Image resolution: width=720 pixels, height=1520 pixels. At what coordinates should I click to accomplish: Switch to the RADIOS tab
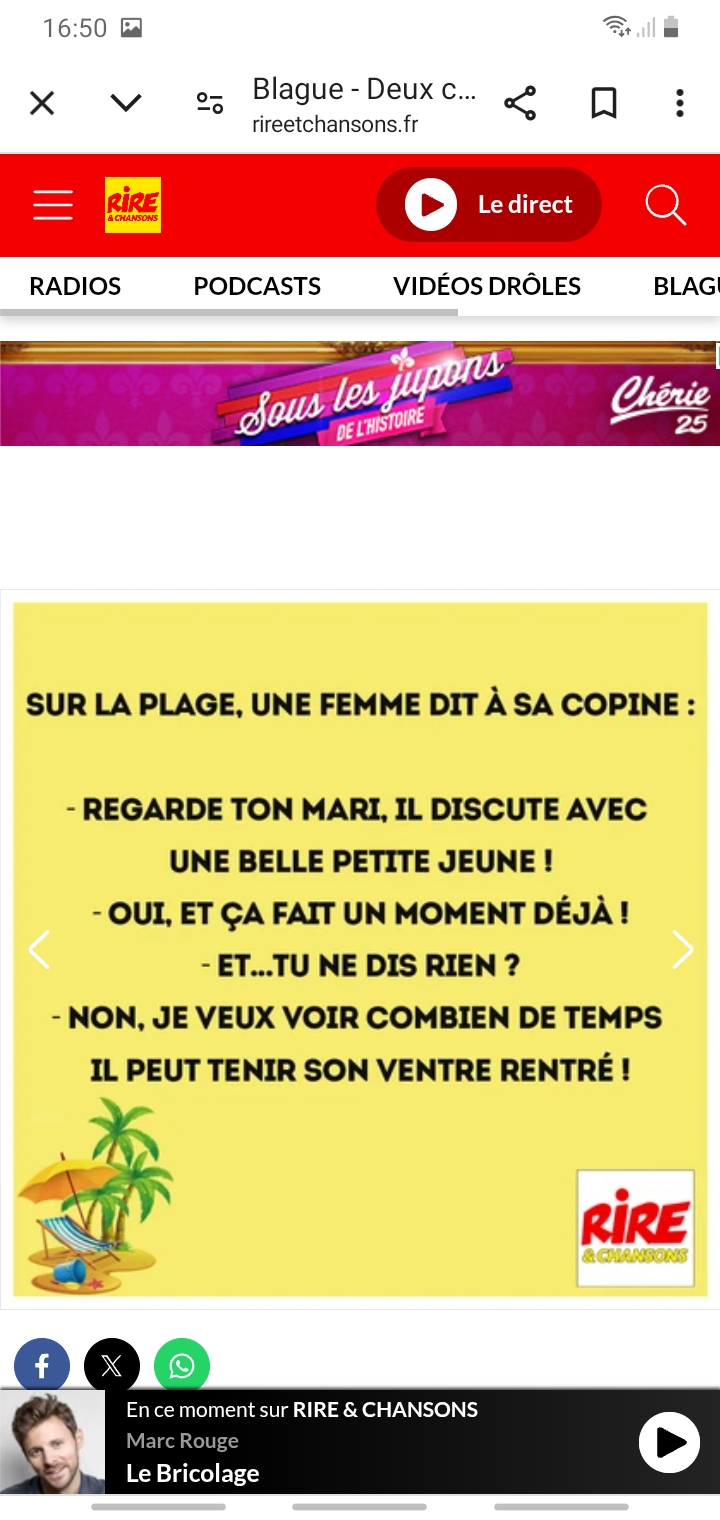coord(75,286)
